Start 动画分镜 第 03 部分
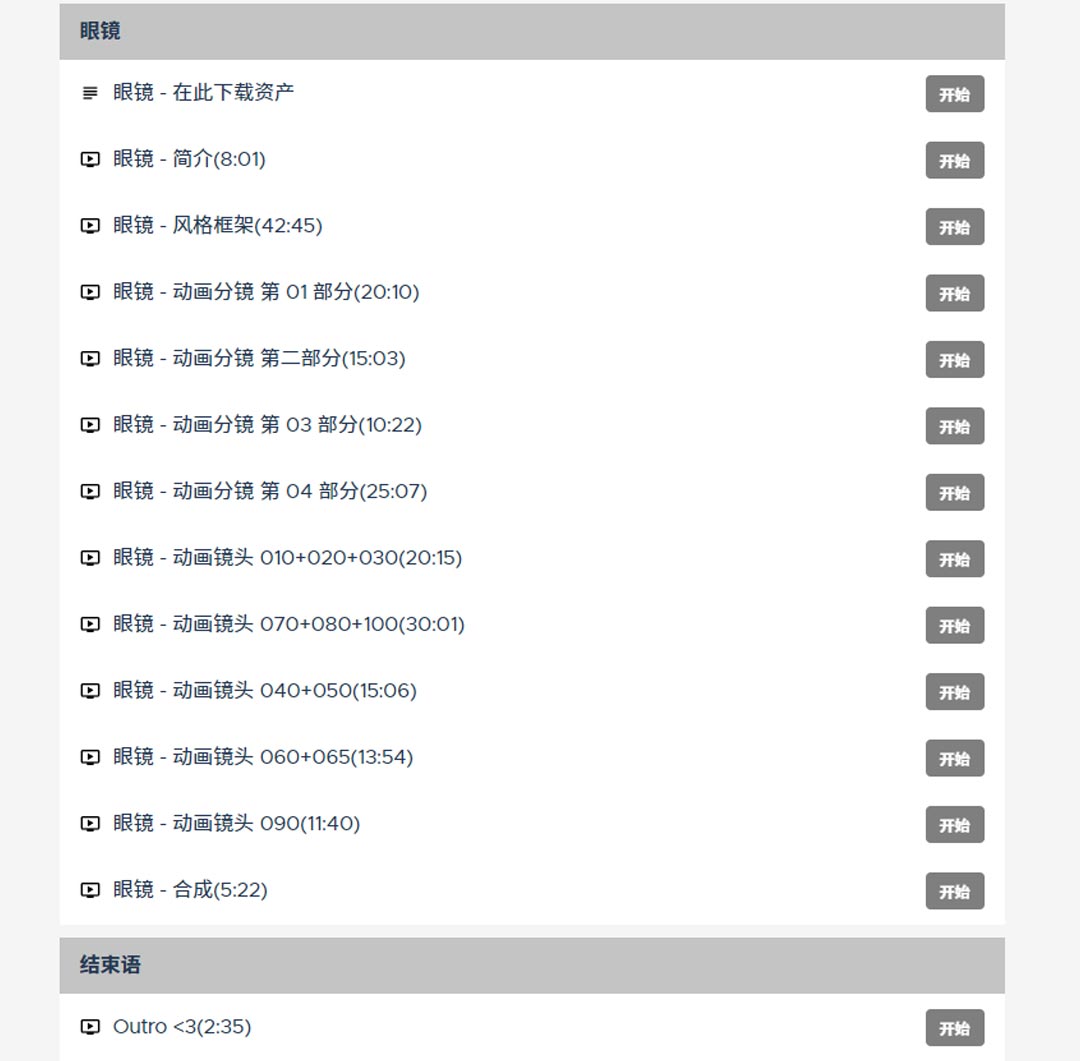 click(954, 426)
